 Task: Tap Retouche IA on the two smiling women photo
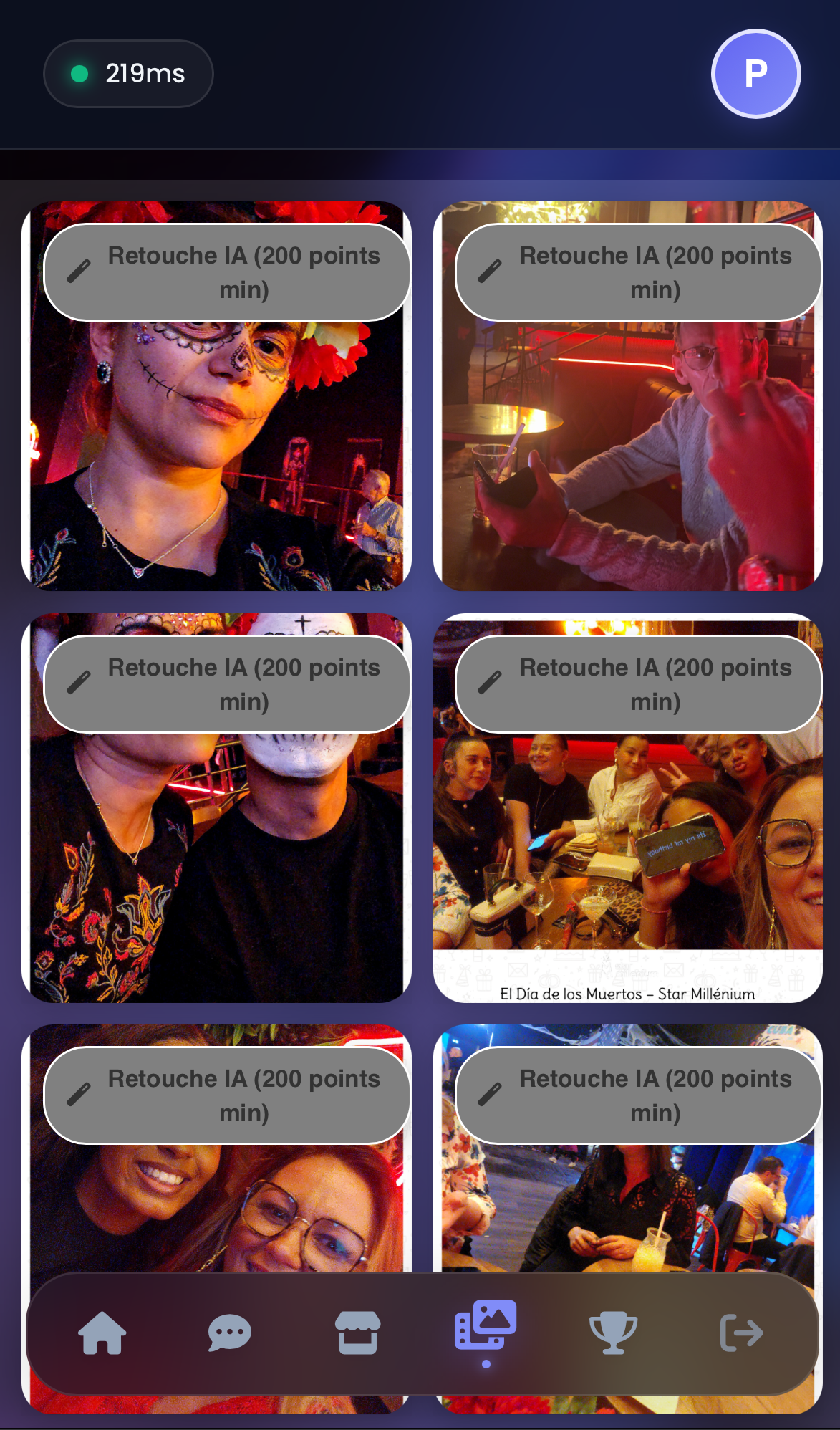[x=227, y=1095]
